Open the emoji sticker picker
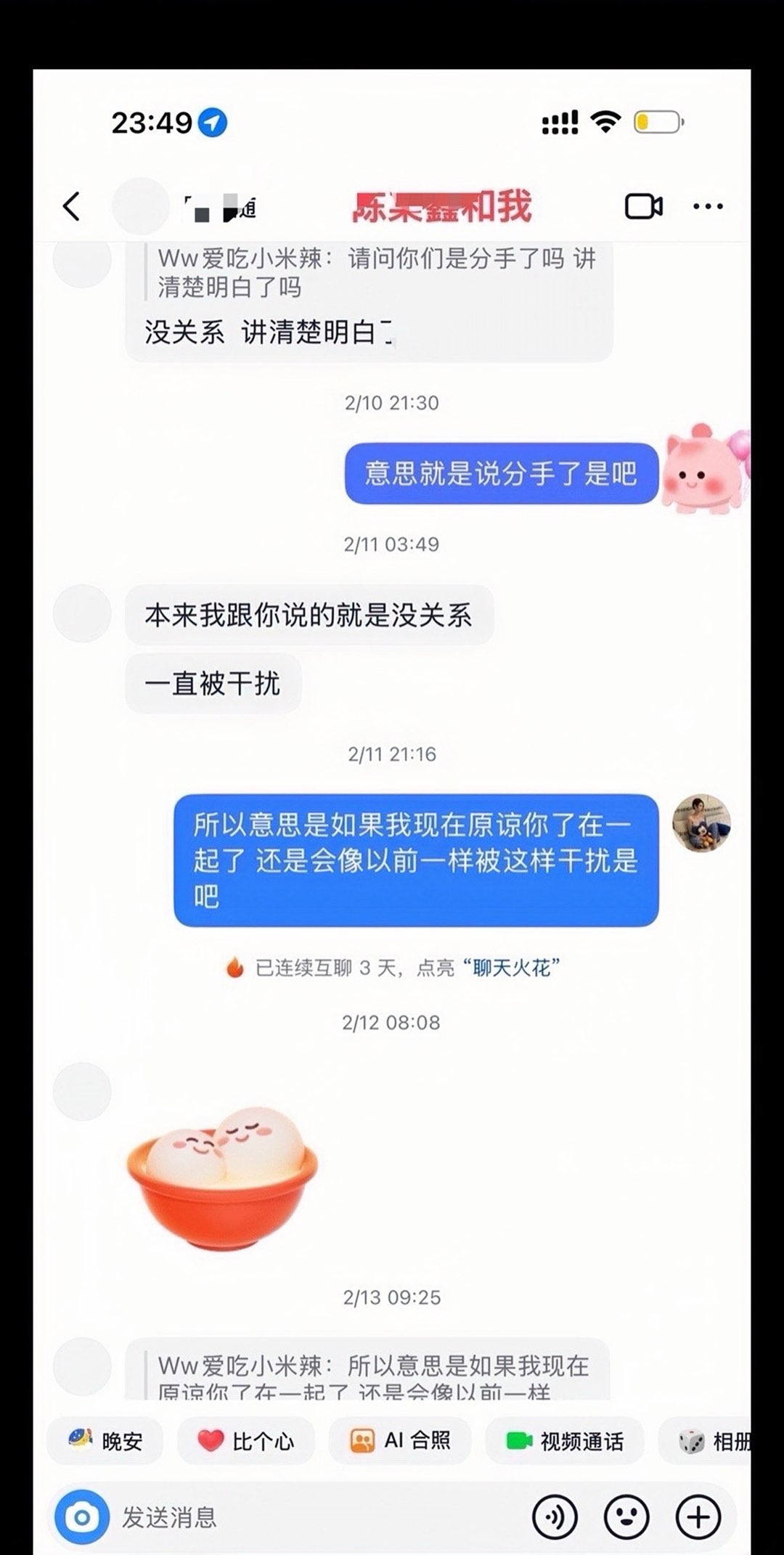 pyautogui.click(x=626, y=1517)
